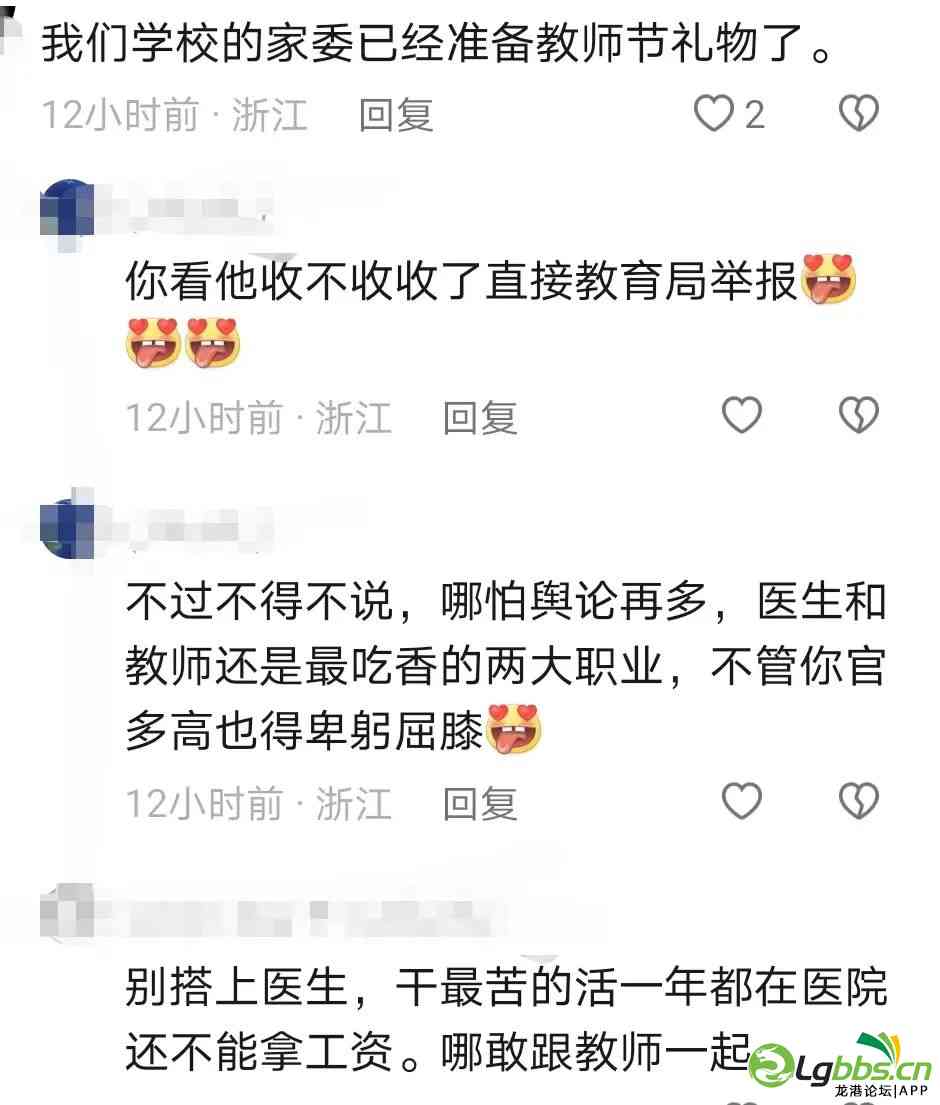Like the comment mentioning 卑躬屈膝
The height and width of the screenshot is (1105, 940).
coord(742,801)
